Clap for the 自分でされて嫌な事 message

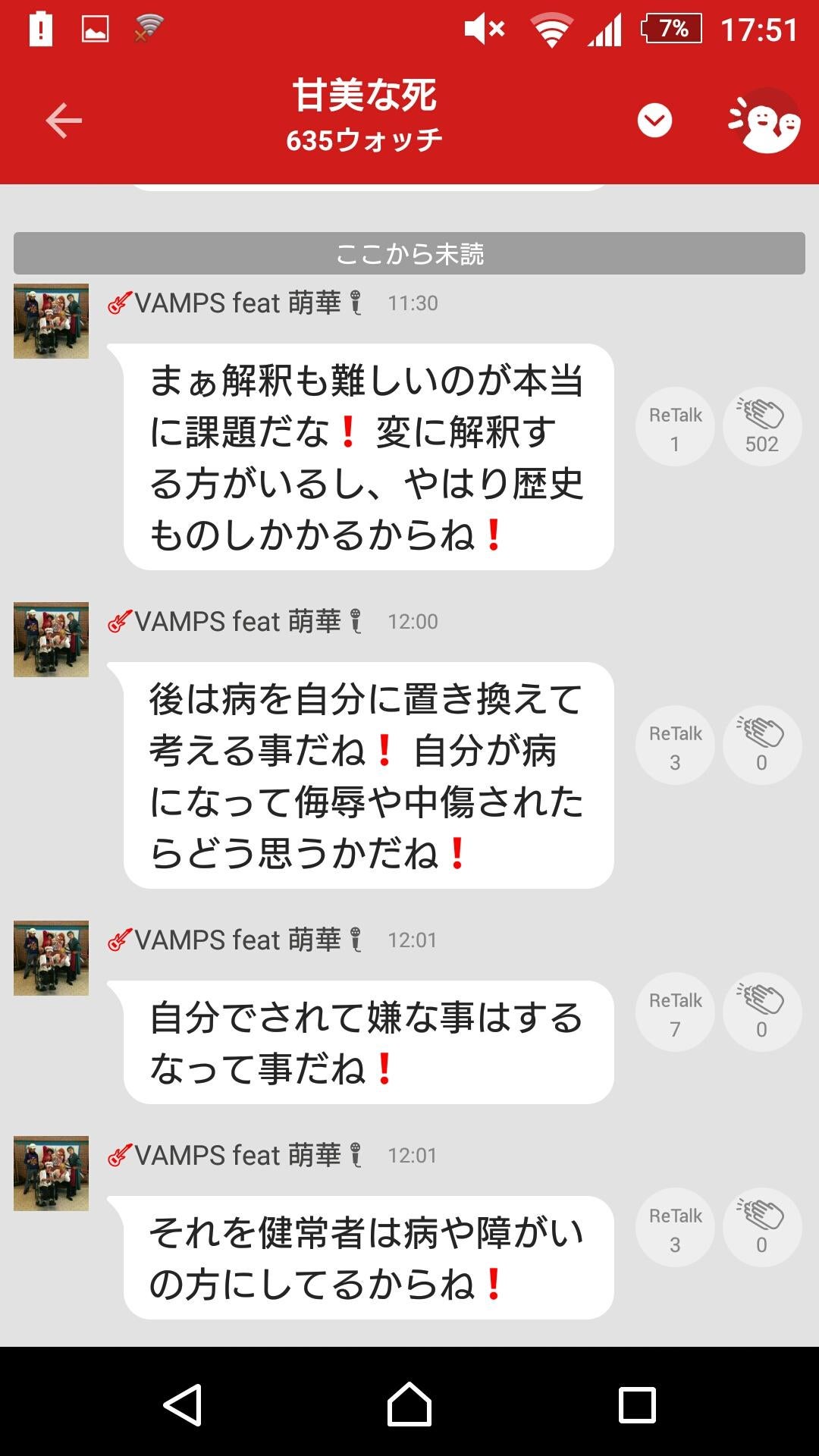pos(761,1012)
